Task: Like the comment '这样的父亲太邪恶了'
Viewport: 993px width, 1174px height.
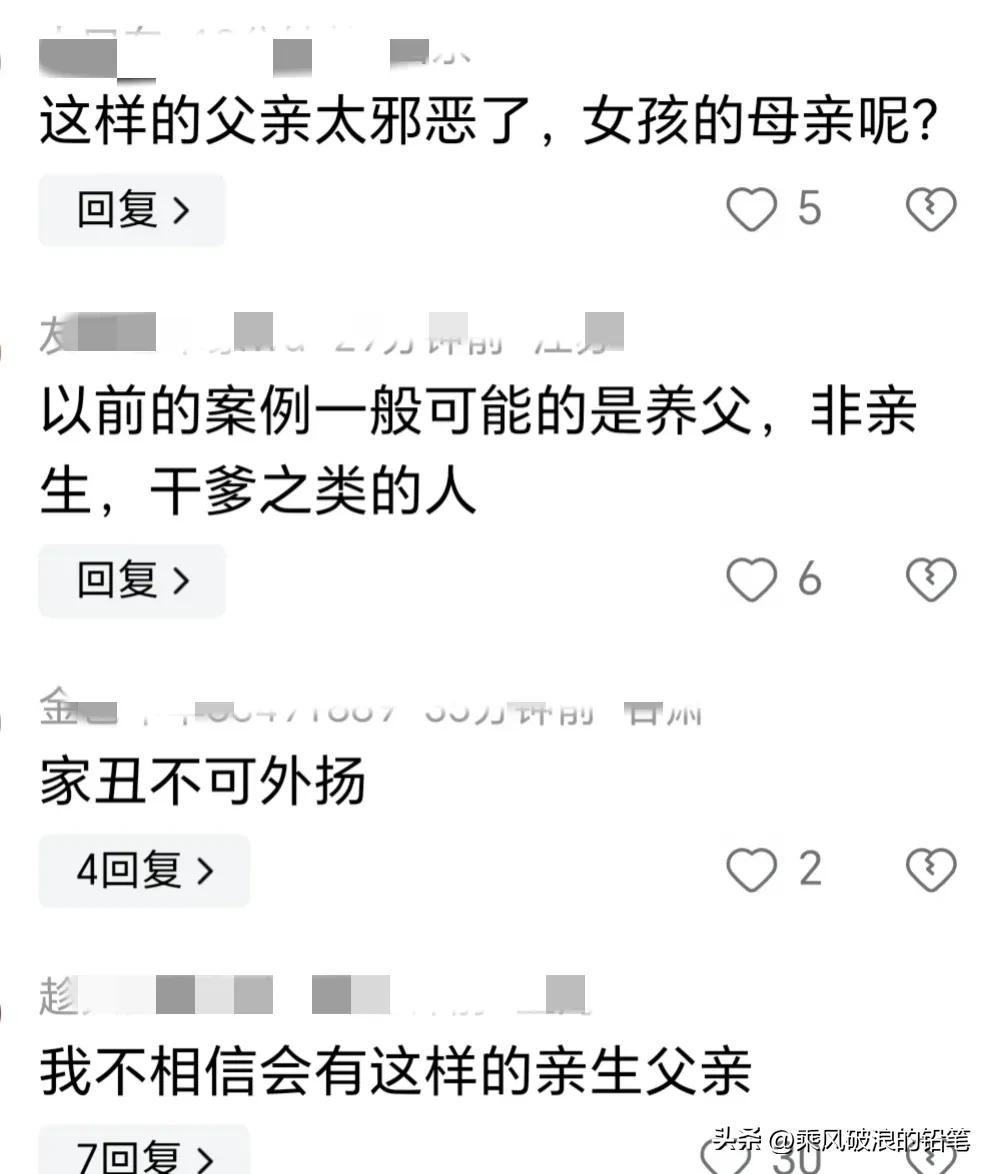Action: click(751, 210)
